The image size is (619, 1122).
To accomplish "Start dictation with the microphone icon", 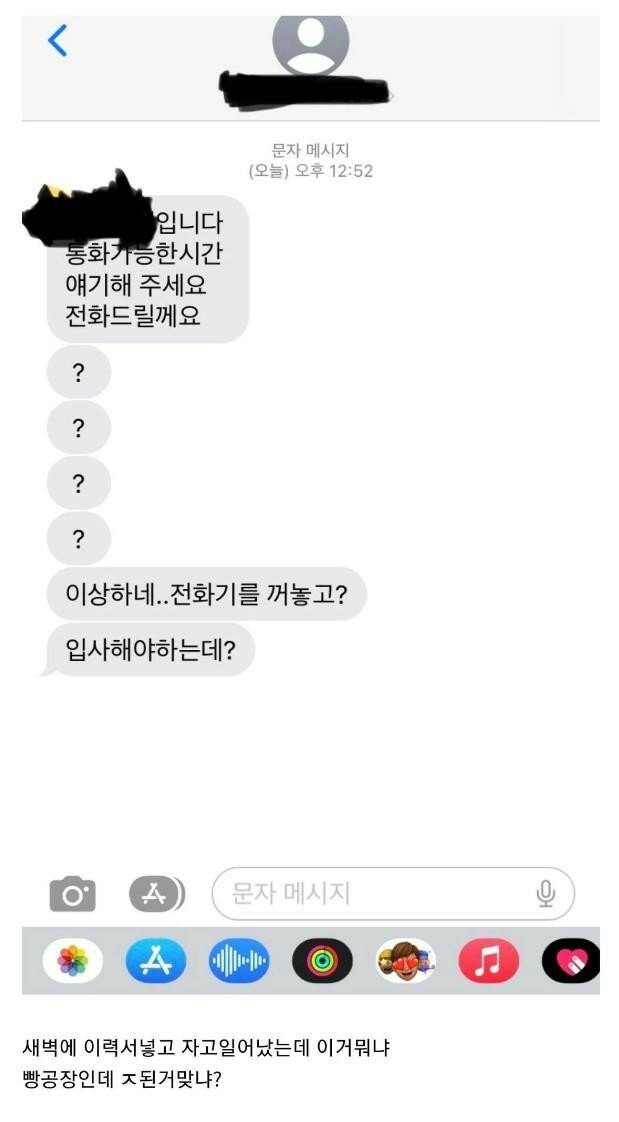I will (x=546, y=893).
